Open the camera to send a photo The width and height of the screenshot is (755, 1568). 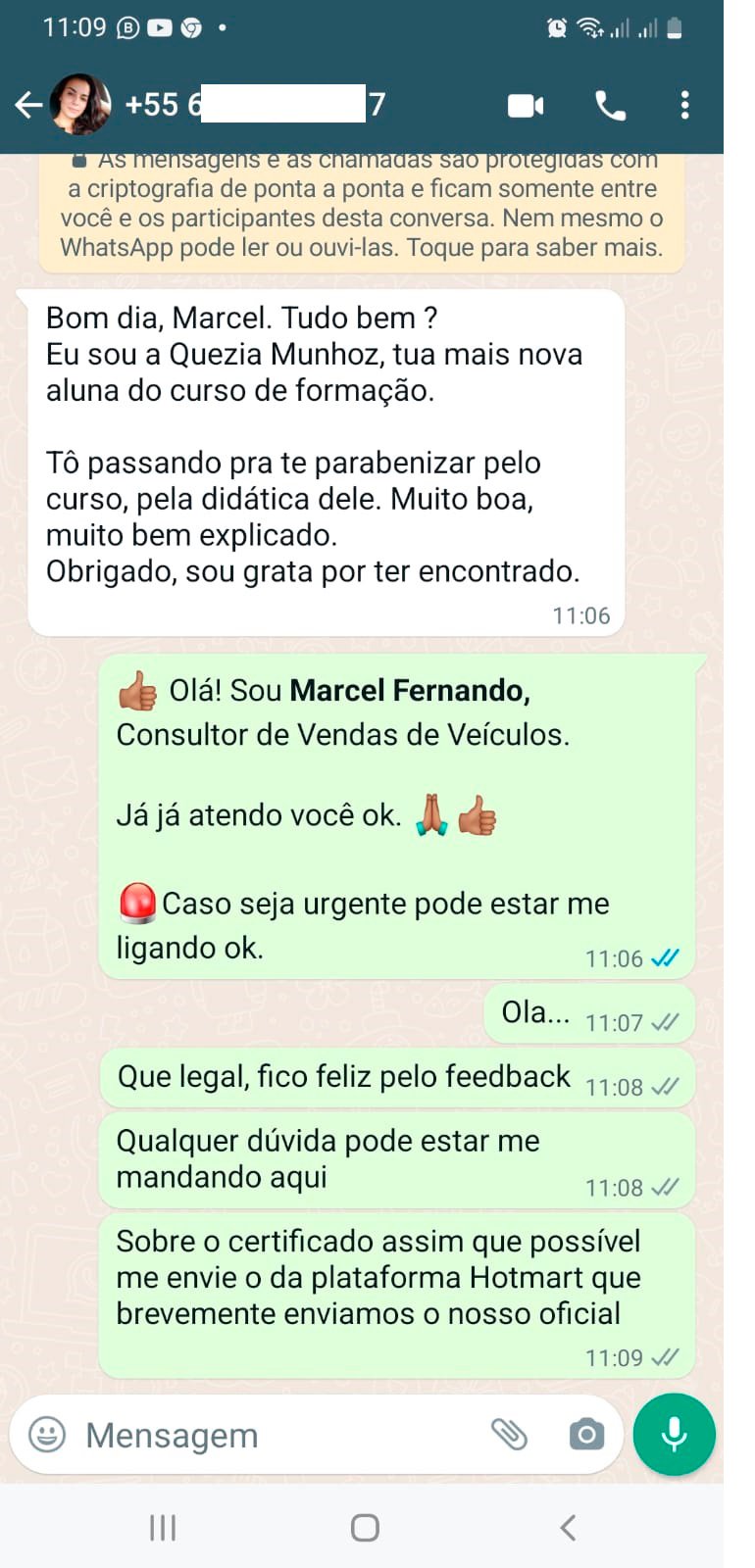click(x=585, y=1435)
